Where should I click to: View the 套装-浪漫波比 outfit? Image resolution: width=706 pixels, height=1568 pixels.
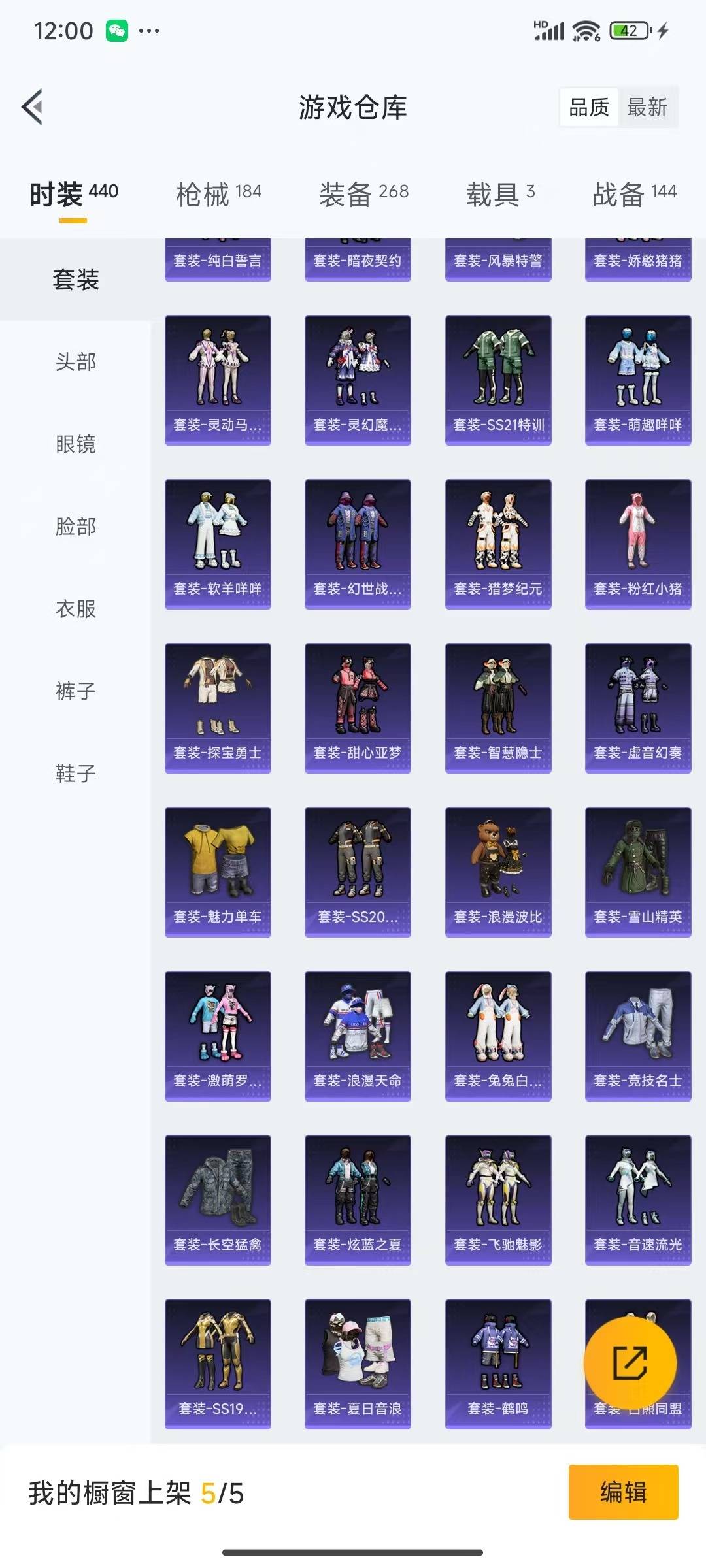[498, 872]
